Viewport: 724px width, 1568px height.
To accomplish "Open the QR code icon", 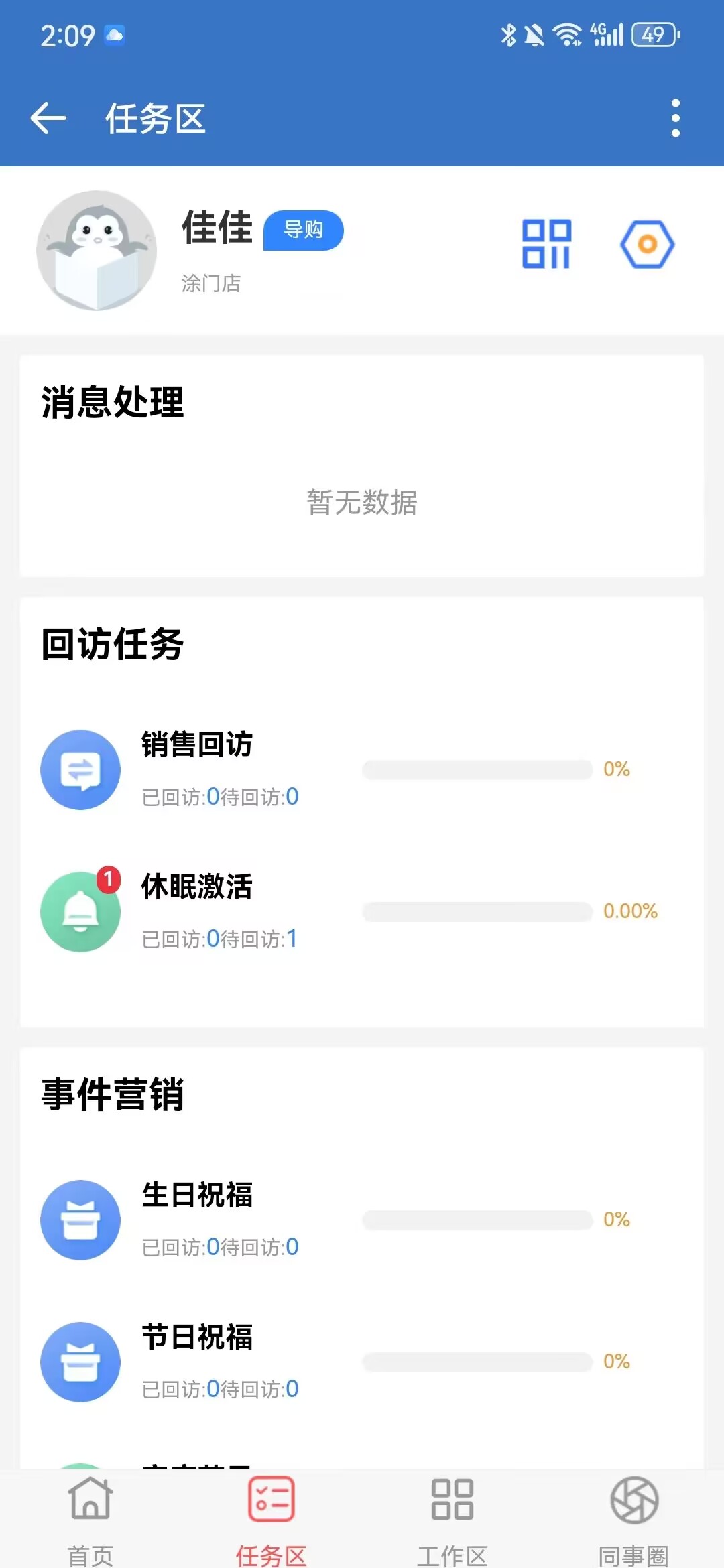I will coord(546,245).
